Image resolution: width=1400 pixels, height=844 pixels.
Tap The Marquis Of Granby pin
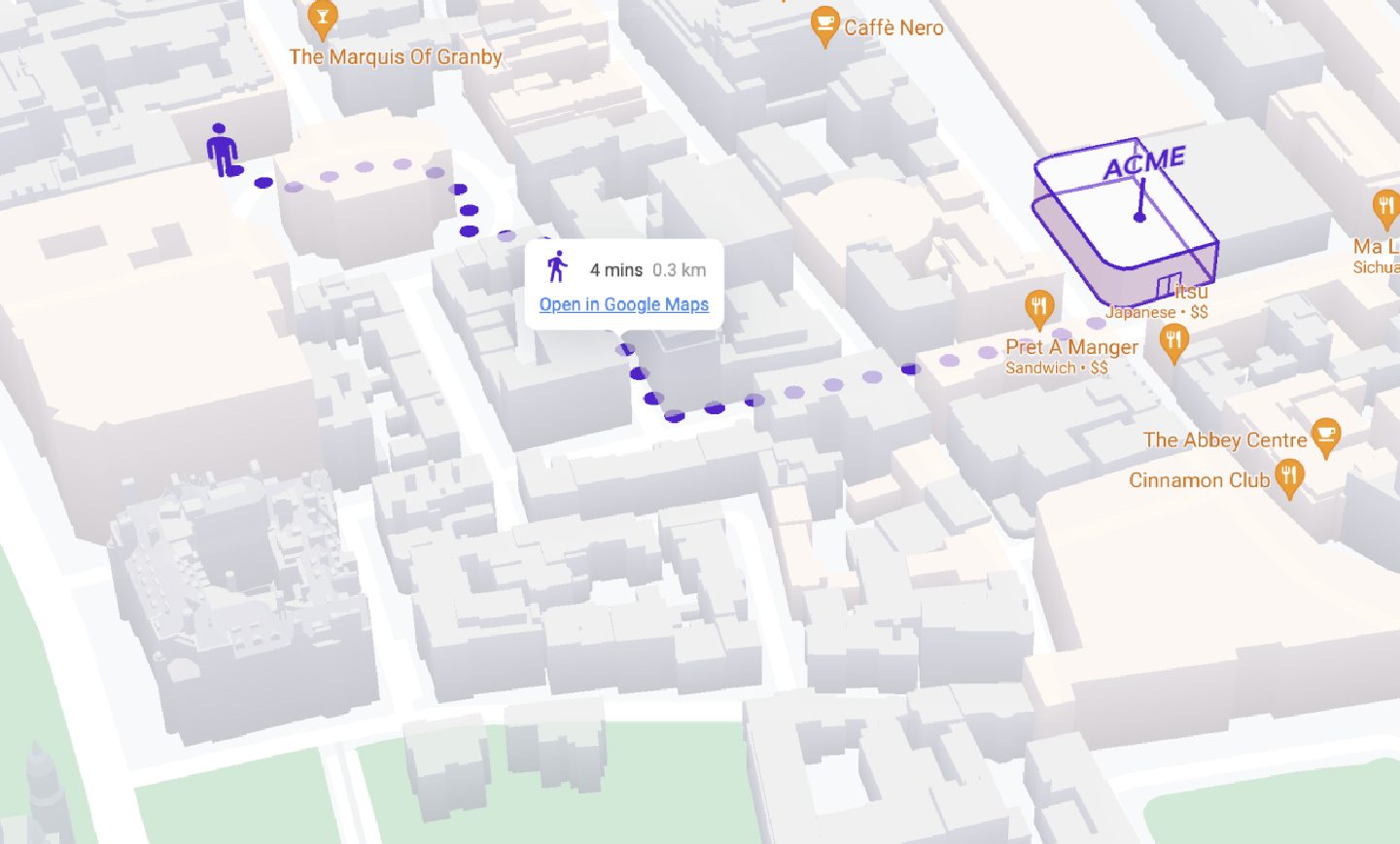click(x=322, y=18)
